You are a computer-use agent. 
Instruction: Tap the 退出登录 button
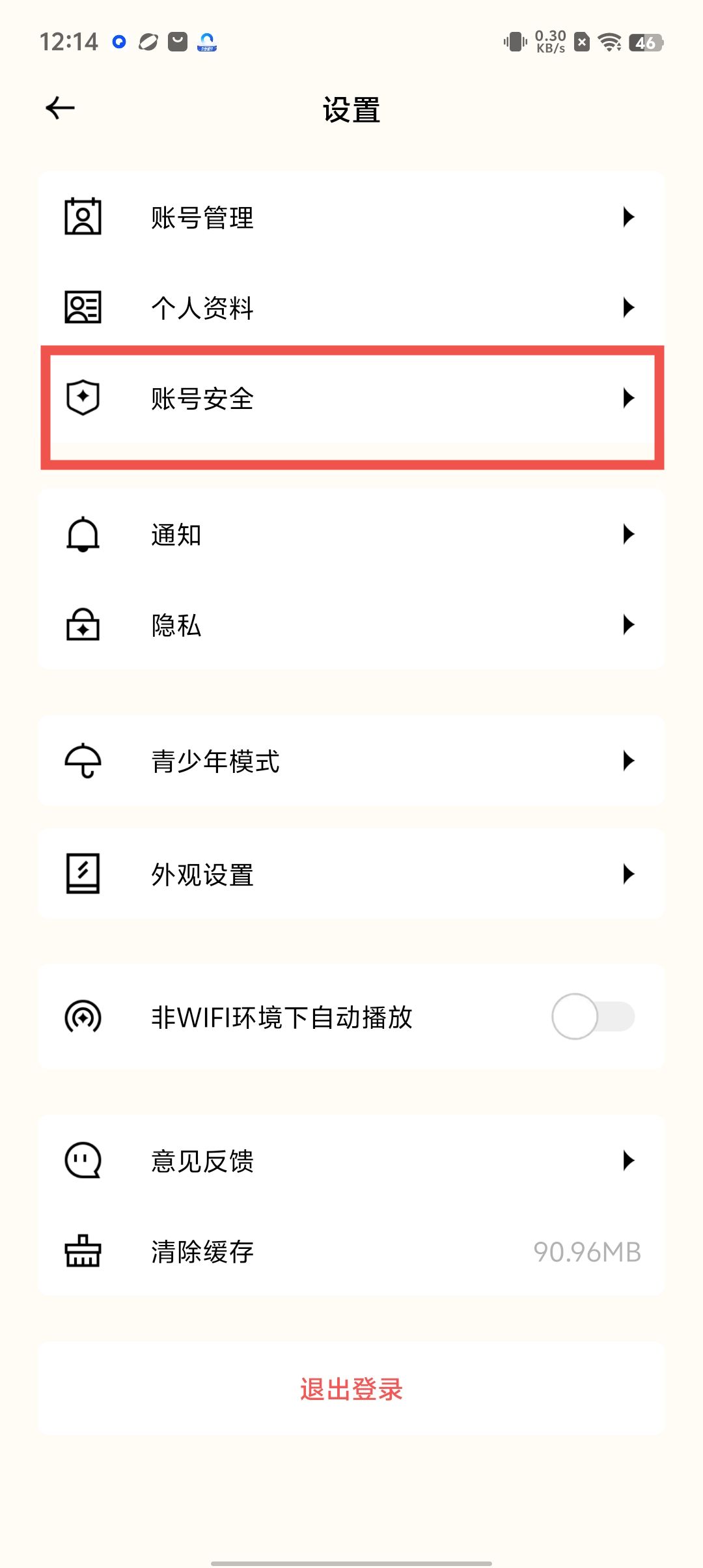pos(351,1389)
